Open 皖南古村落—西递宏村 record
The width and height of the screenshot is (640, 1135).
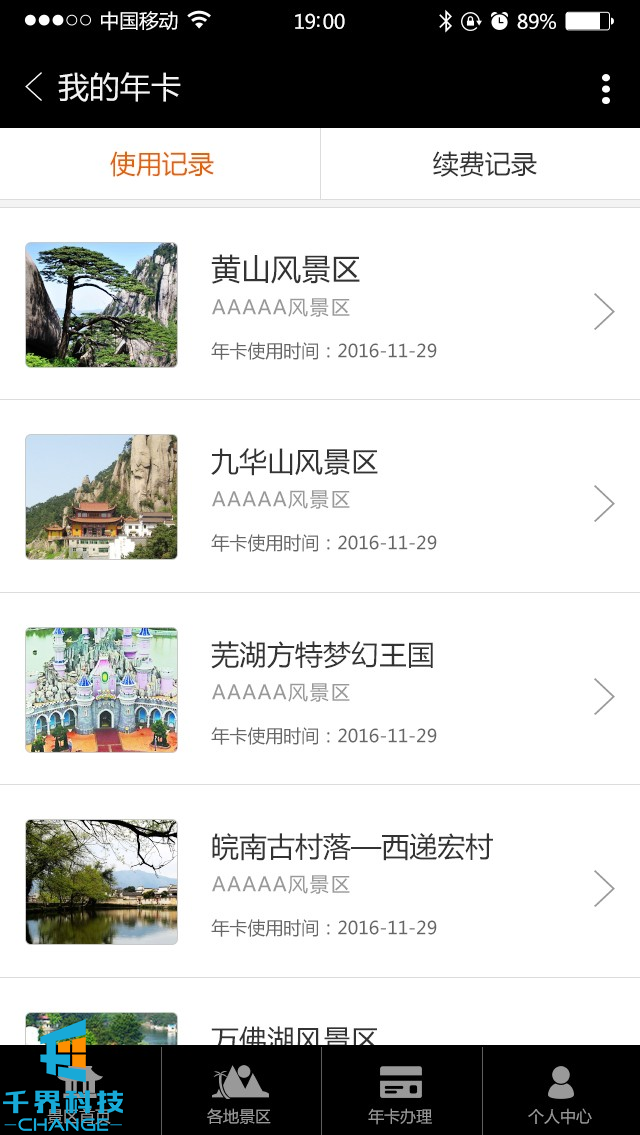tap(320, 882)
